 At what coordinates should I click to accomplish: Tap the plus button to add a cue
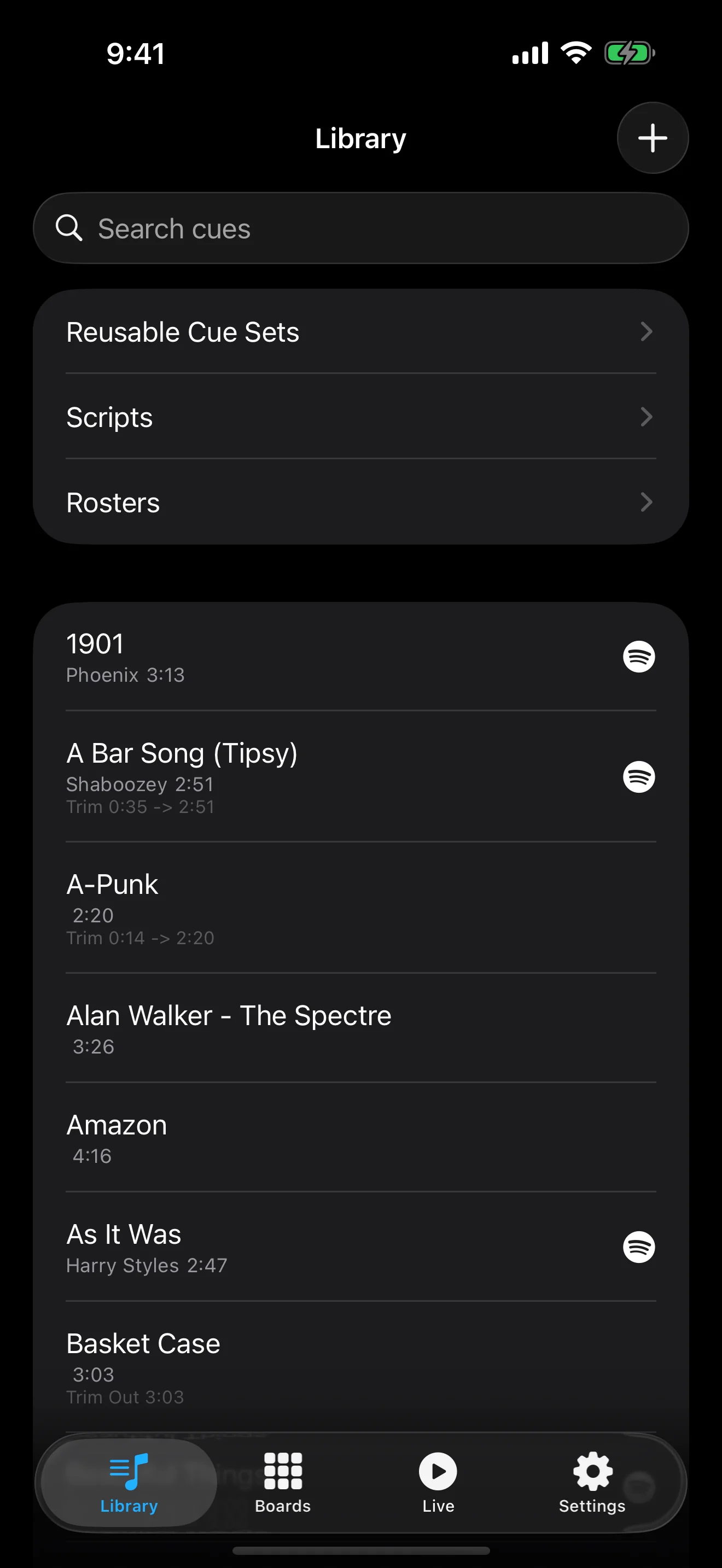pyautogui.click(x=652, y=138)
